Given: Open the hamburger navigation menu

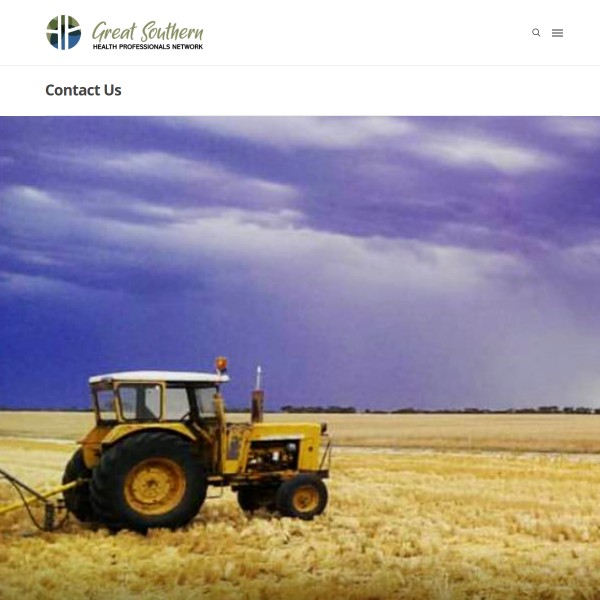Looking at the screenshot, I should tap(557, 33).
